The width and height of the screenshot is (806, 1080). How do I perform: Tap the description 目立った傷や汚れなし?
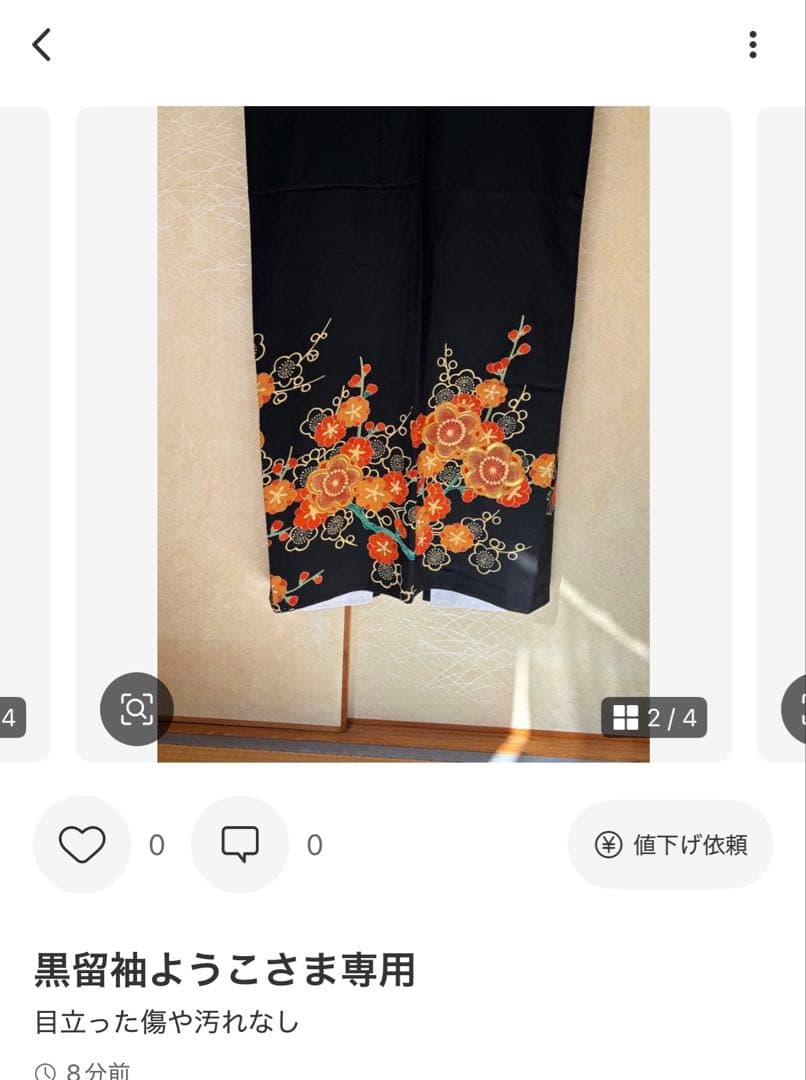[x=165, y=1022]
